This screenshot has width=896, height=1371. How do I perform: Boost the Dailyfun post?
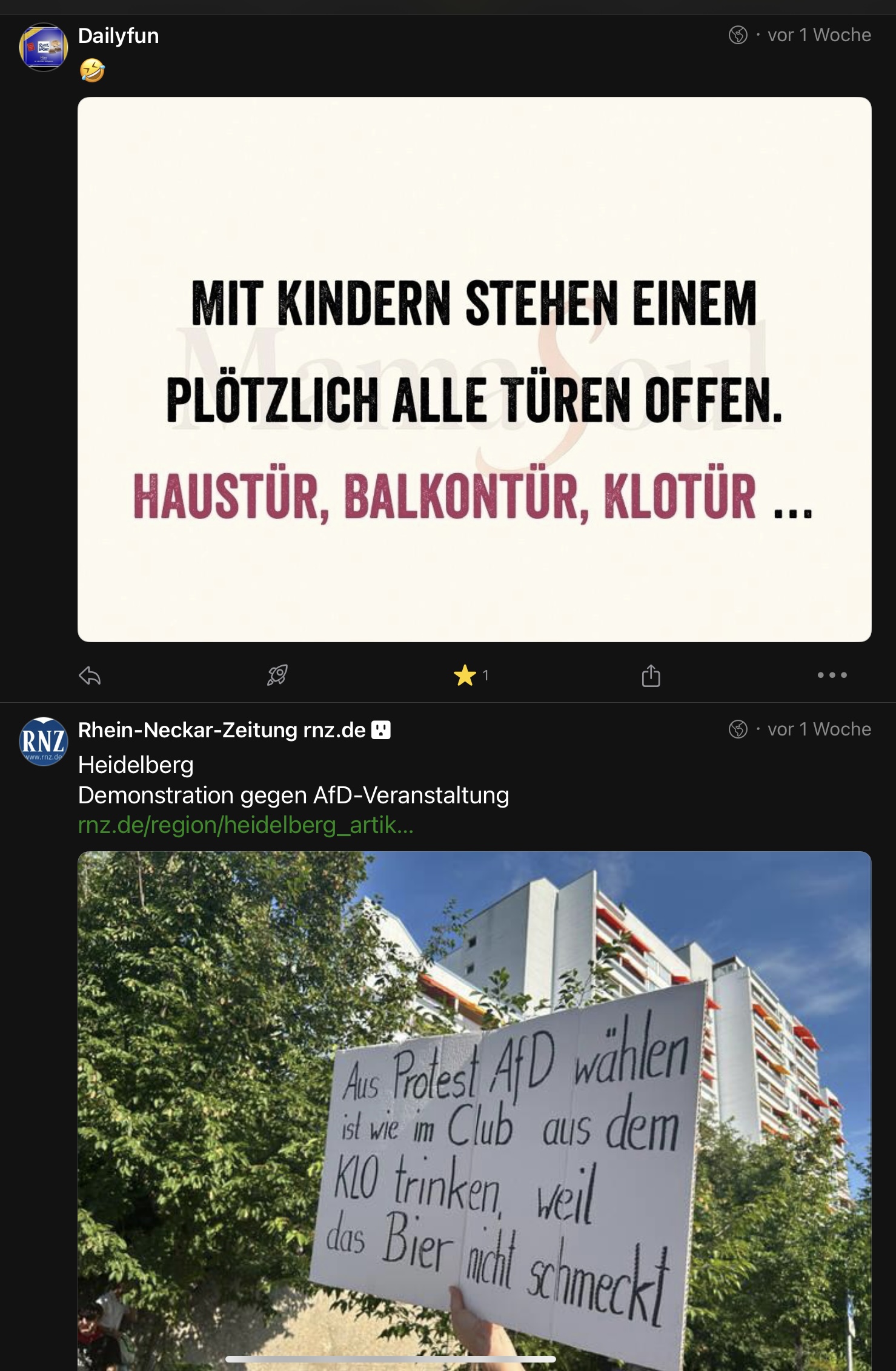(x=277, y=675)
